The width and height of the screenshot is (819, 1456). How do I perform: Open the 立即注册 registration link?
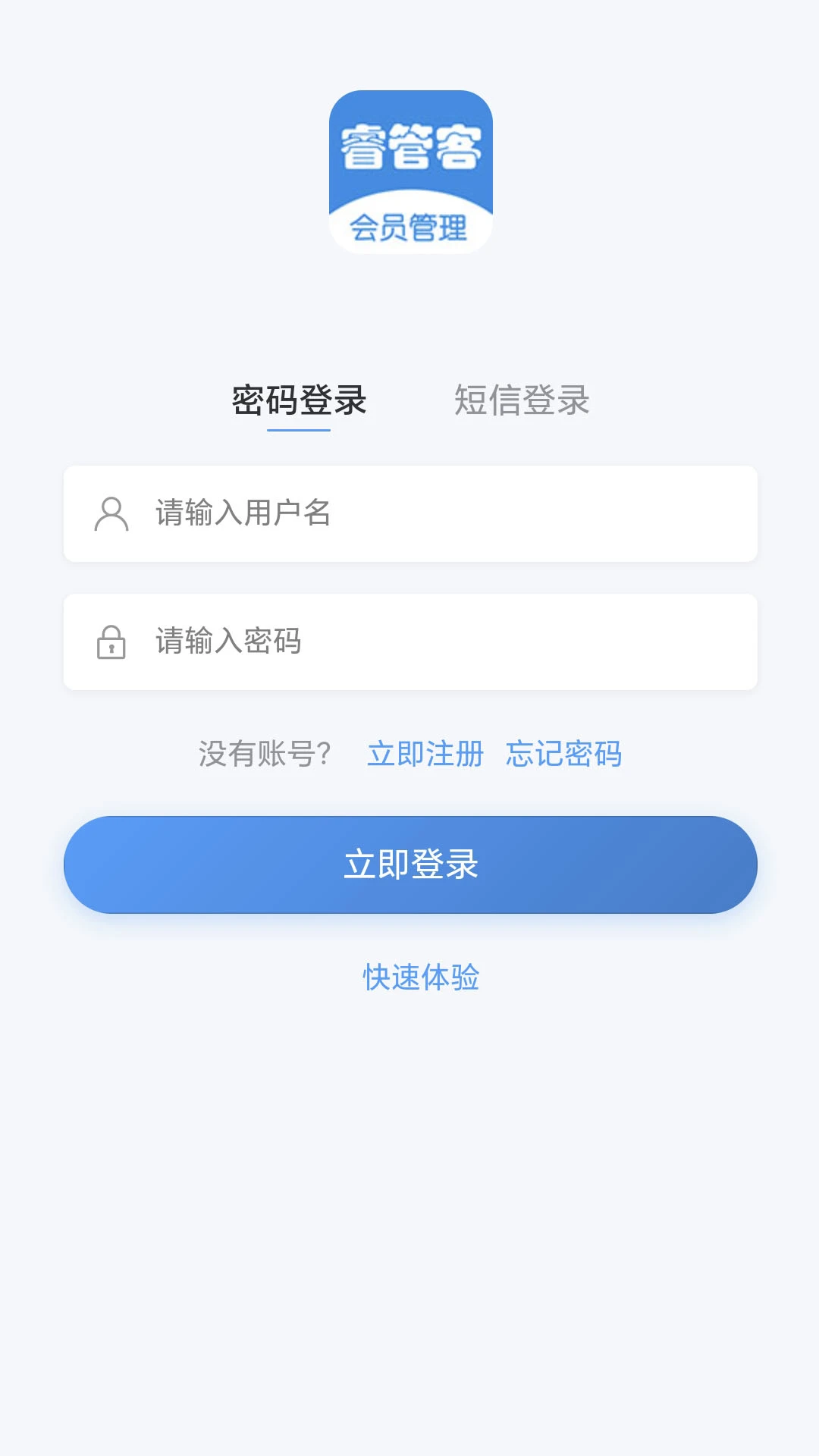pos(425,754)
